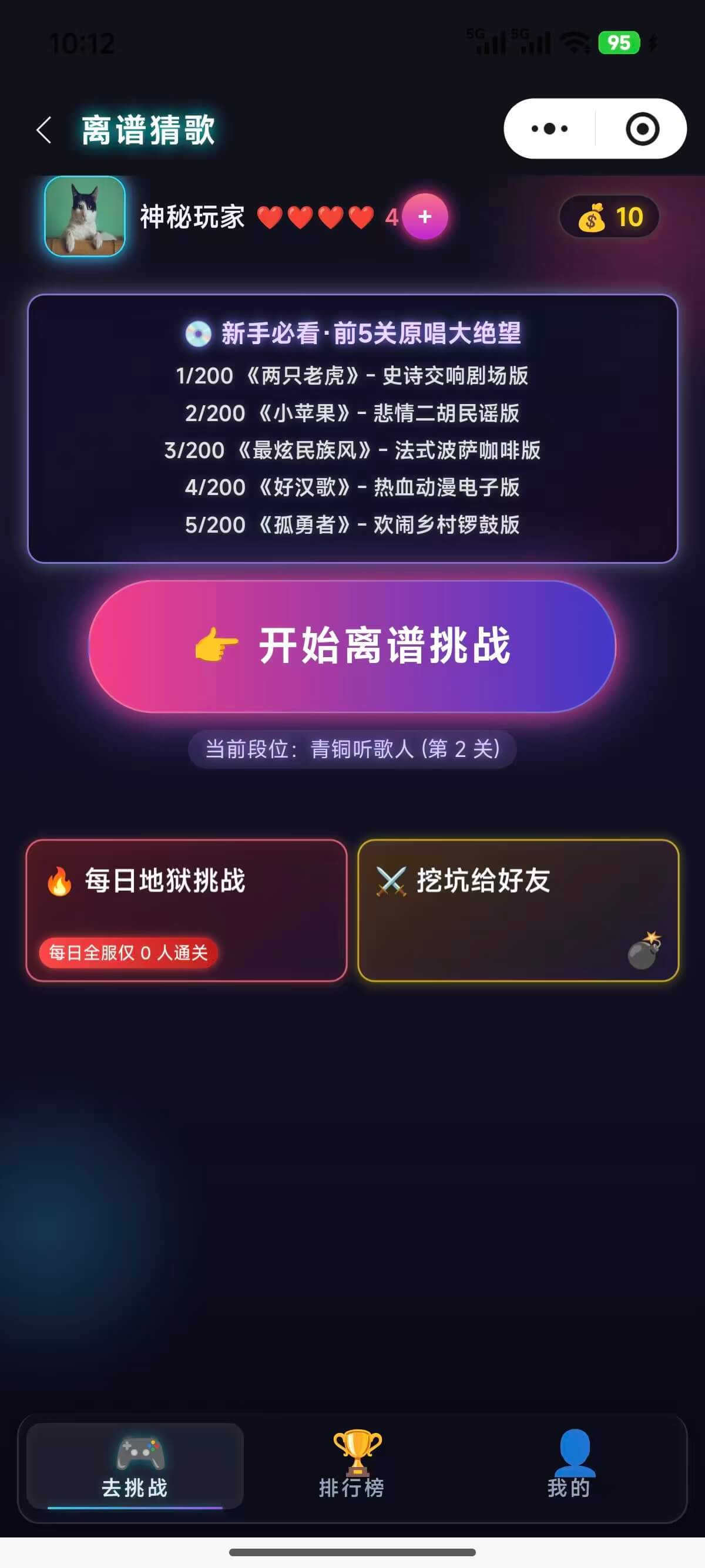Tap the CD icon in the newbie tips header
This screenshot has height=1568, width=705.
(199, 334)
